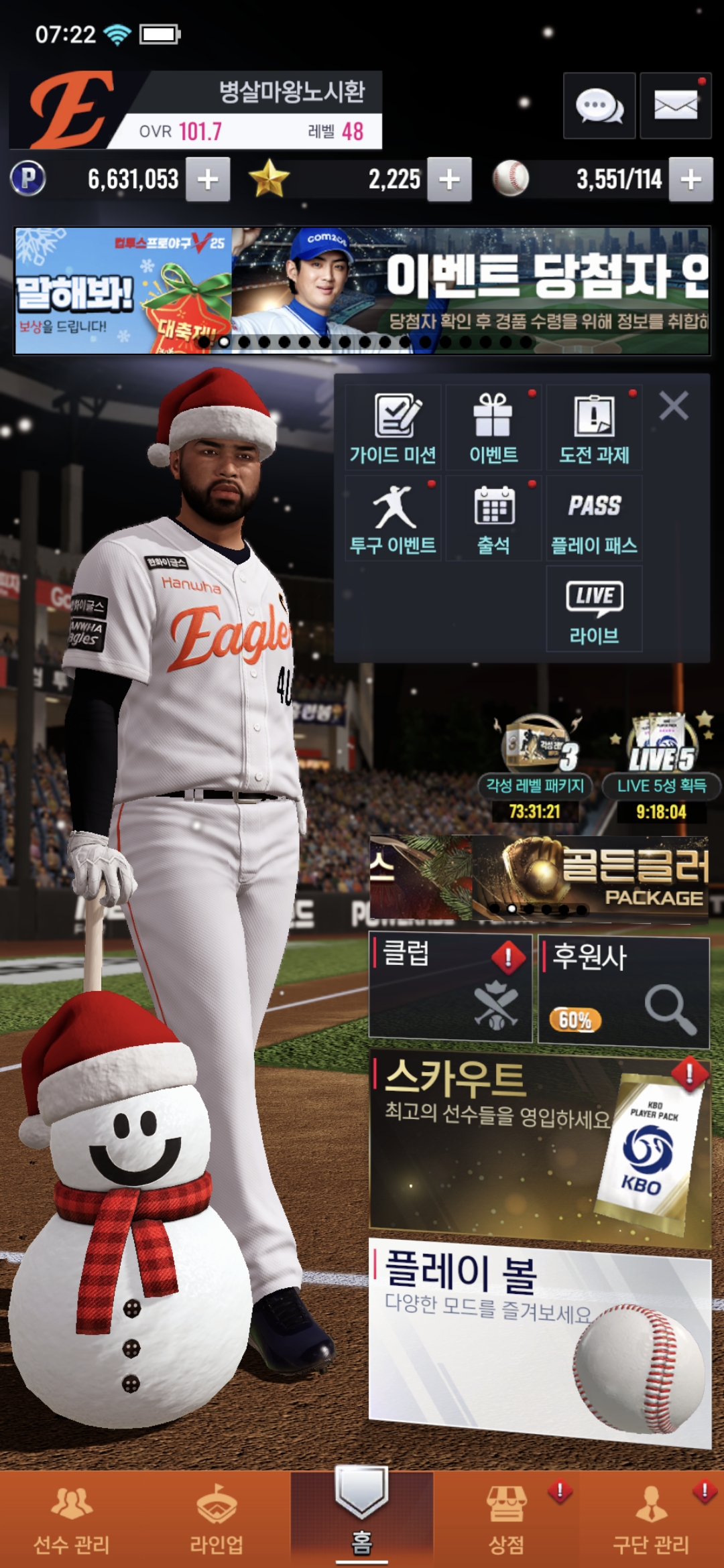Open the 이벤트 gift menu
Image resolution: width=724 pixels, height=1568 pixels.
coord(493,428)
